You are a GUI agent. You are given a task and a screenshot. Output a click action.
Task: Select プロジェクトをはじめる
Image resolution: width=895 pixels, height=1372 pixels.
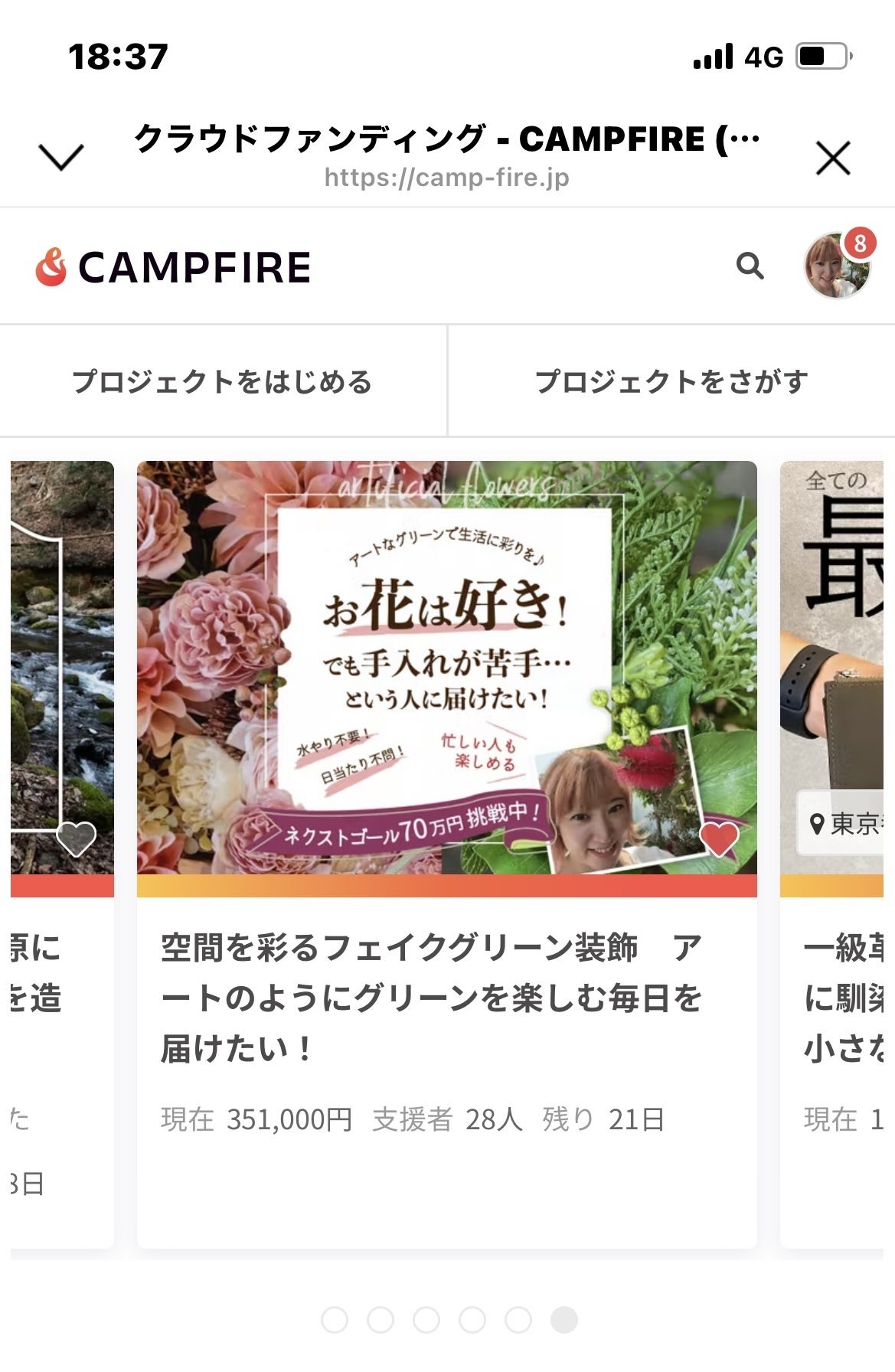(x=223, y=381)
